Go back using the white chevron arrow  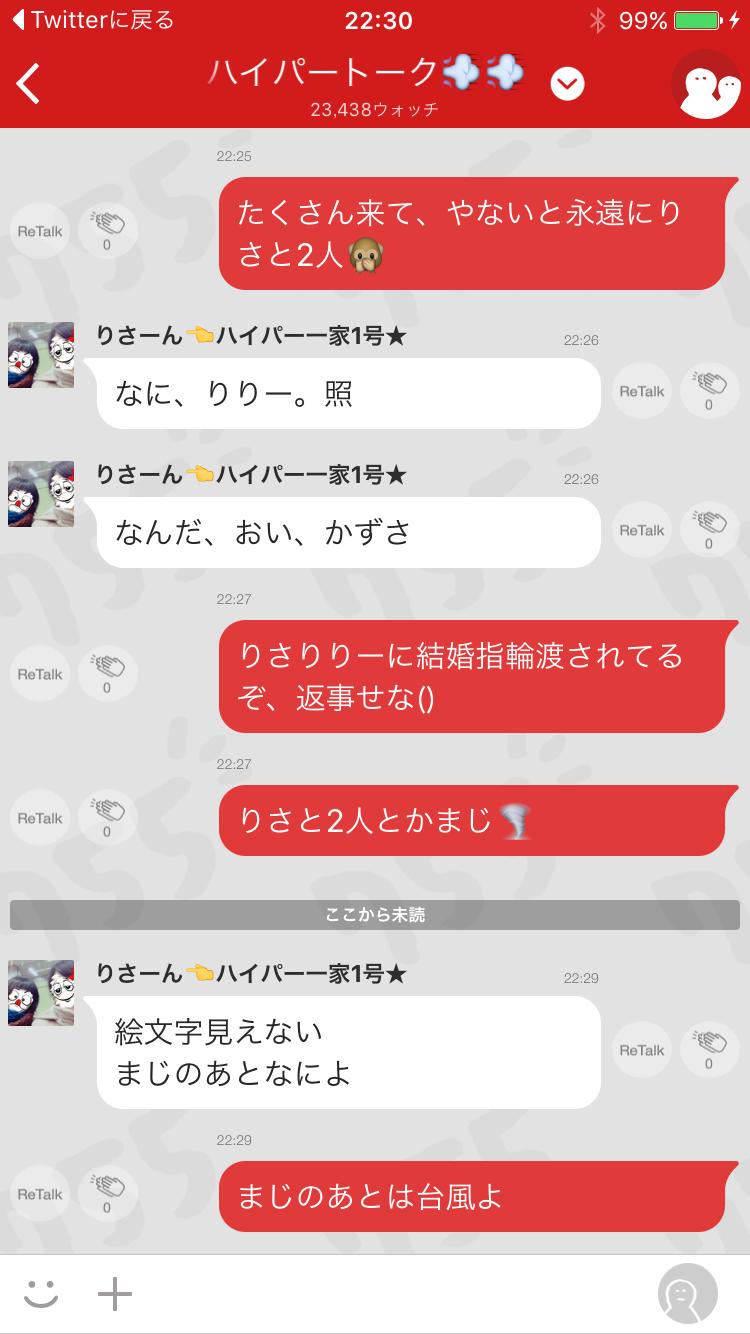[x=28, y=84]
